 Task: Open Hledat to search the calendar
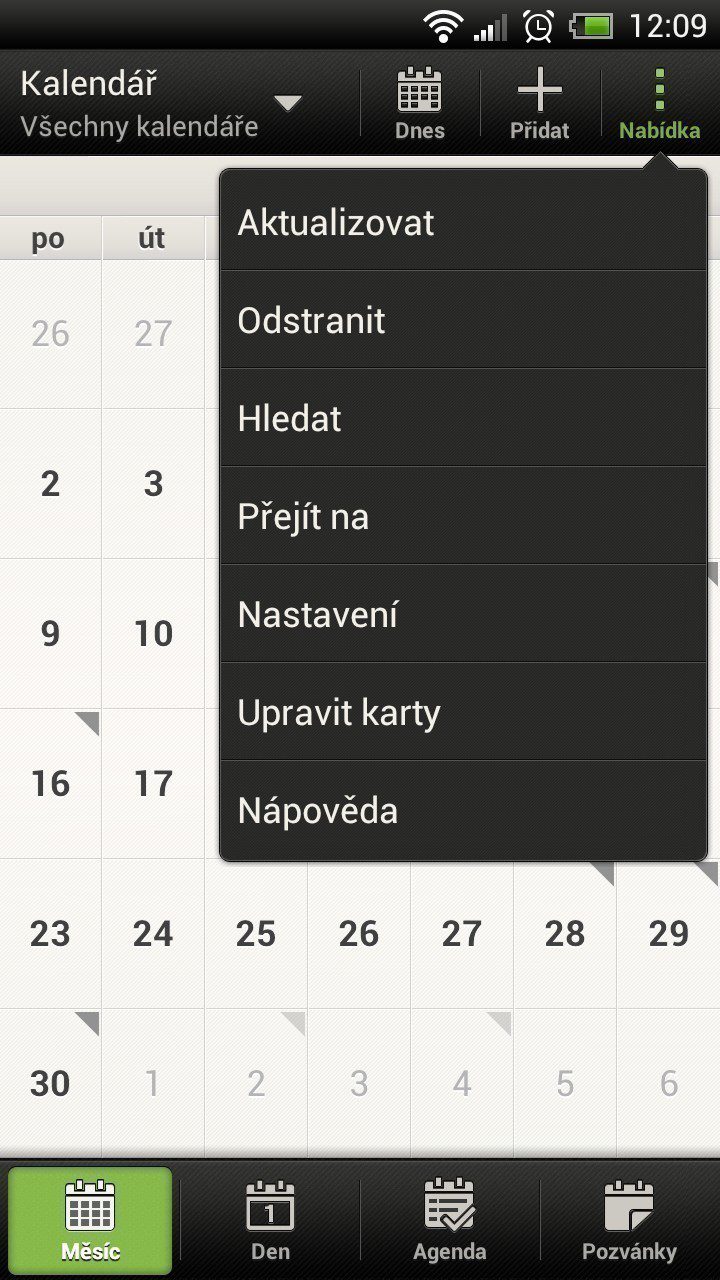click(x=463, y=418)
